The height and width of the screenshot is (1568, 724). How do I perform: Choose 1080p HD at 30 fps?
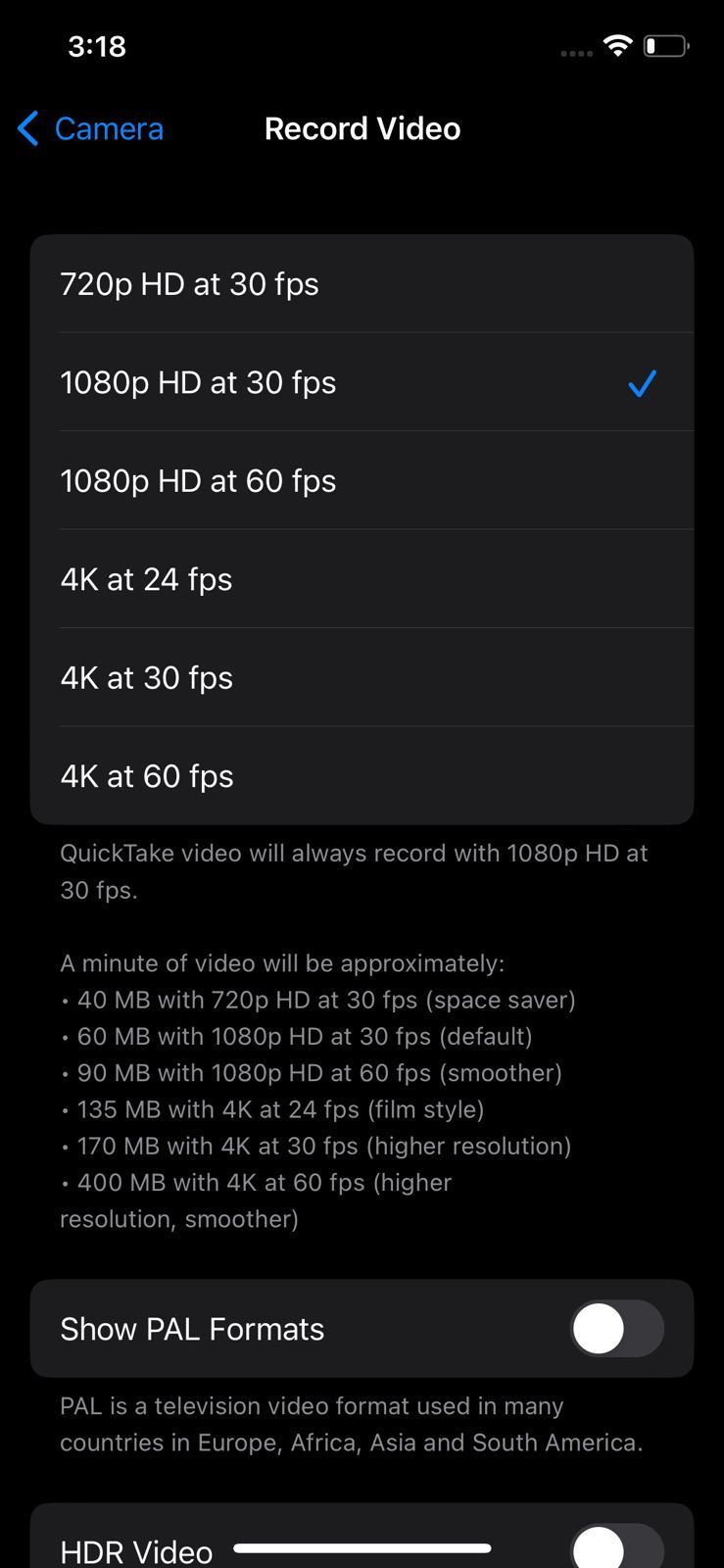(x=362, y=382)
